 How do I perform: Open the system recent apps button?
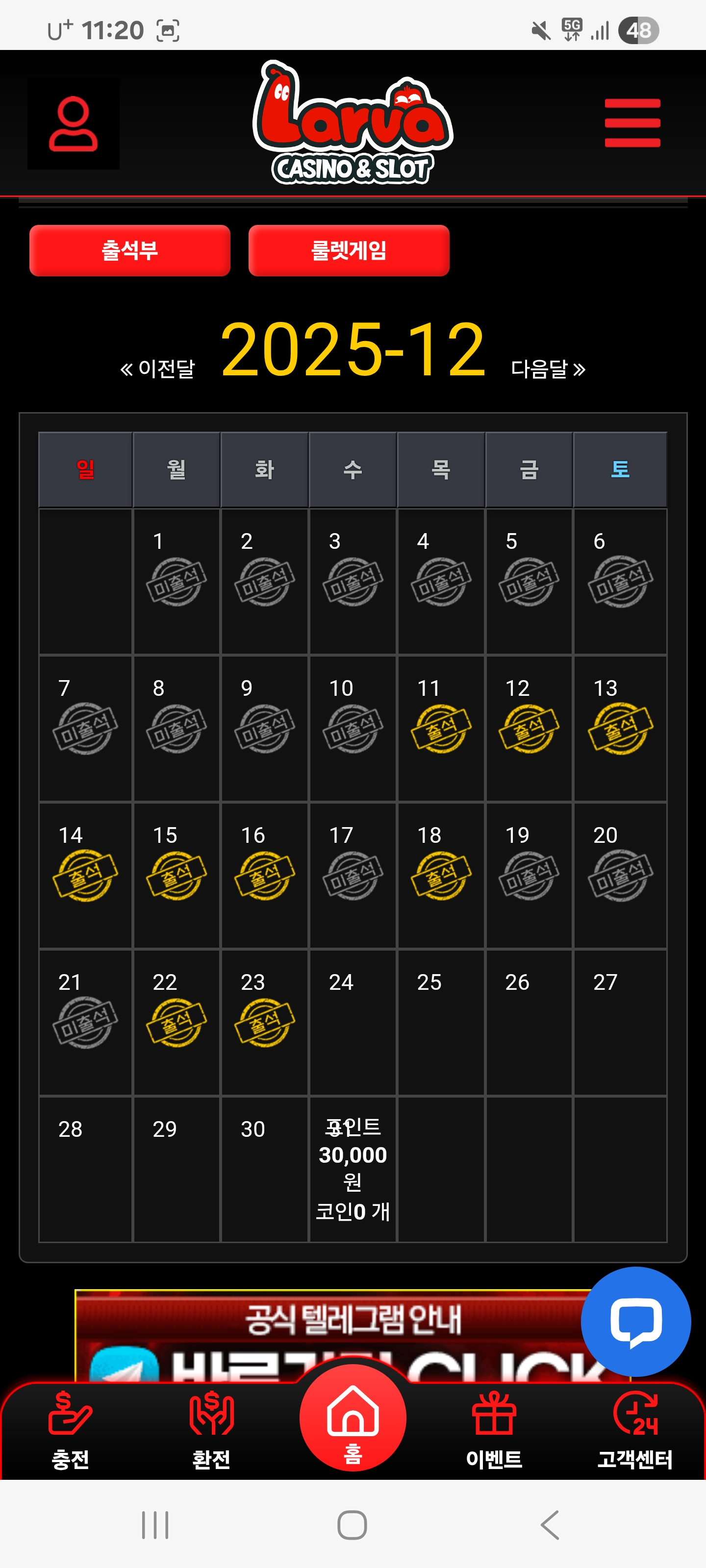pyautogui.click(x=155, y=1525)
